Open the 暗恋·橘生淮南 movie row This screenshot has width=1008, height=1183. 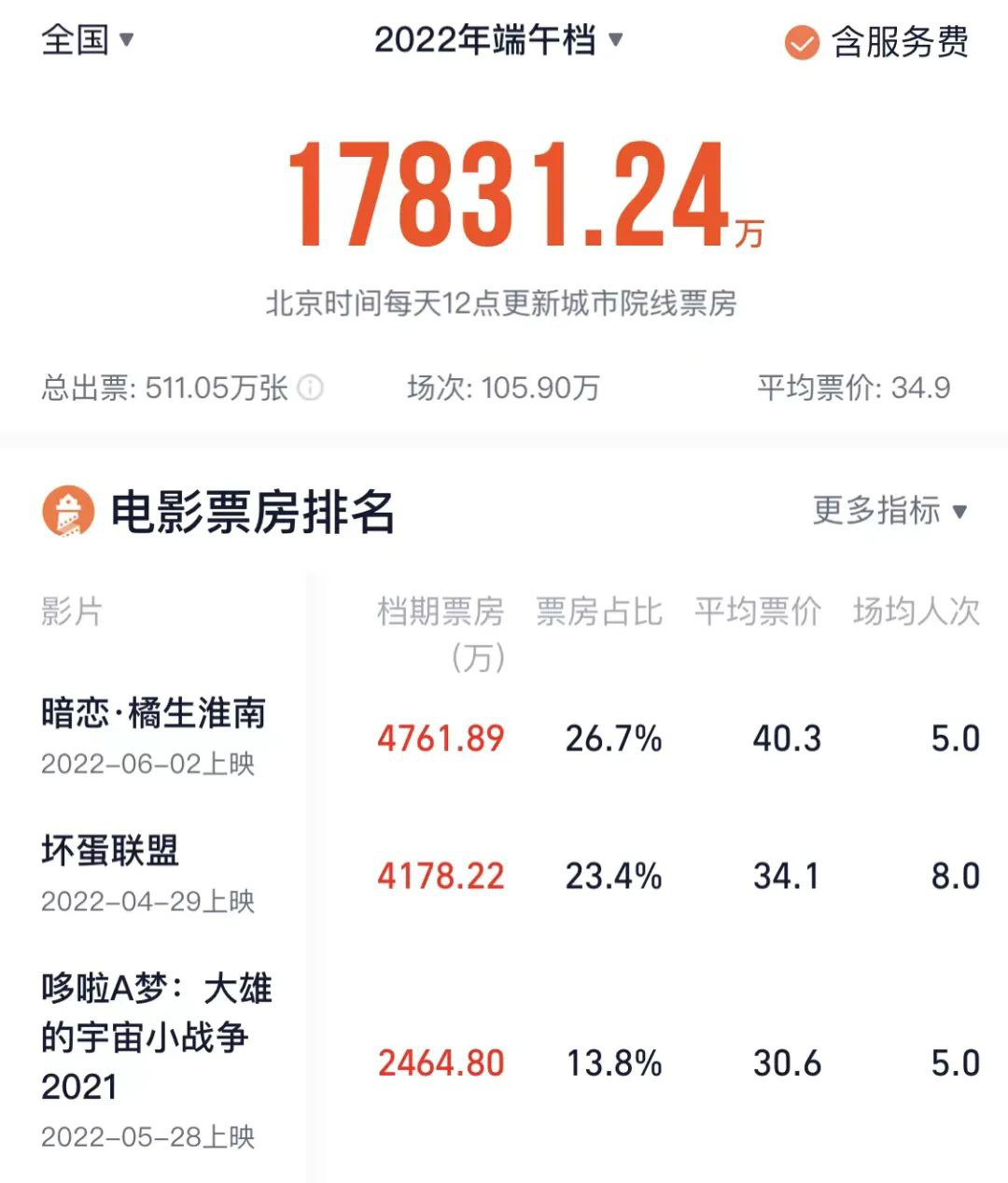pos(154,714)
